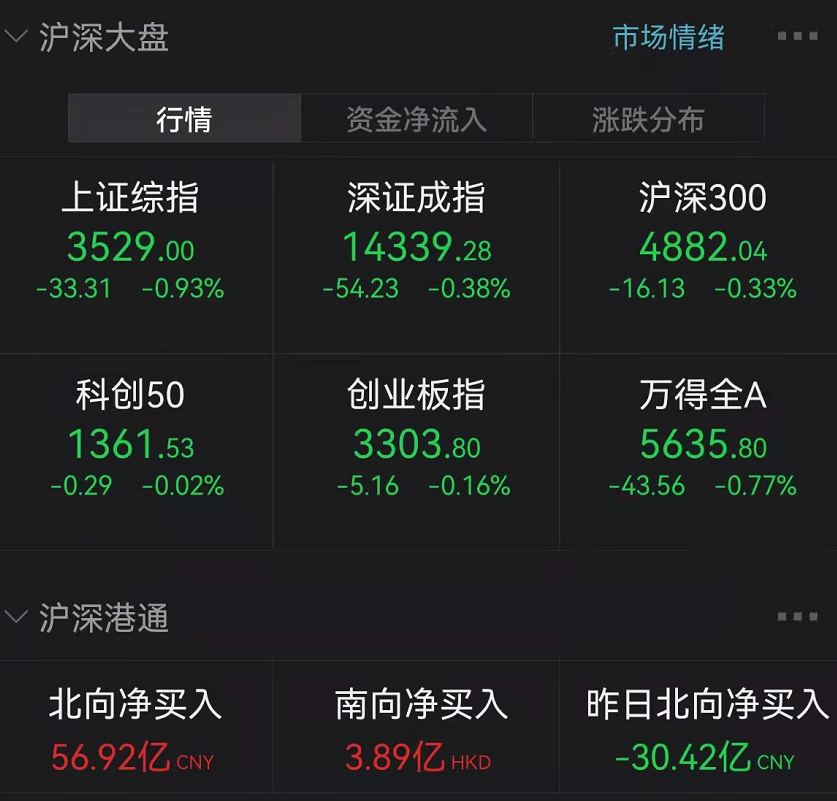The width and height of the screenshot is (837, 801).
Task: Open the 市场情绪 link
Action: point(668,37)
